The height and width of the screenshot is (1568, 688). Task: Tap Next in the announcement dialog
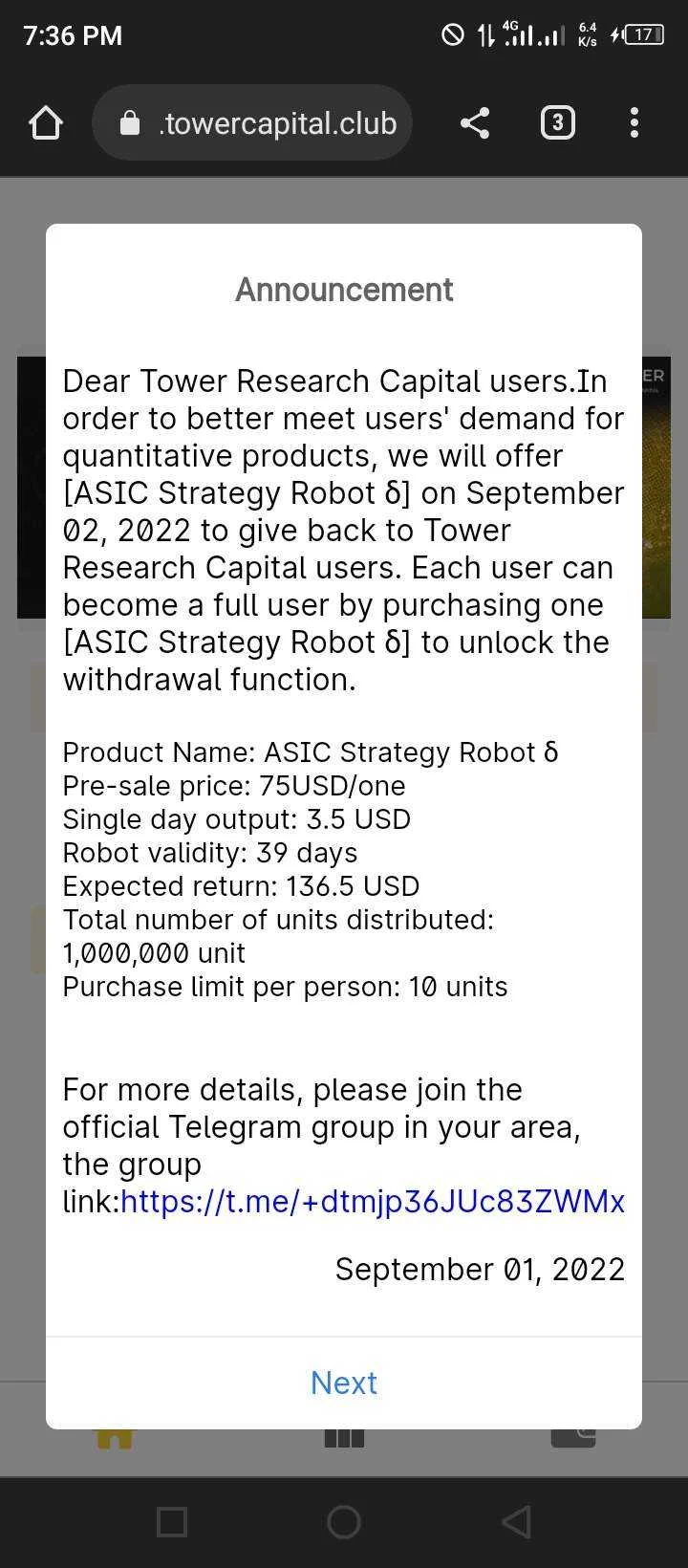[x=344, y=1383]
